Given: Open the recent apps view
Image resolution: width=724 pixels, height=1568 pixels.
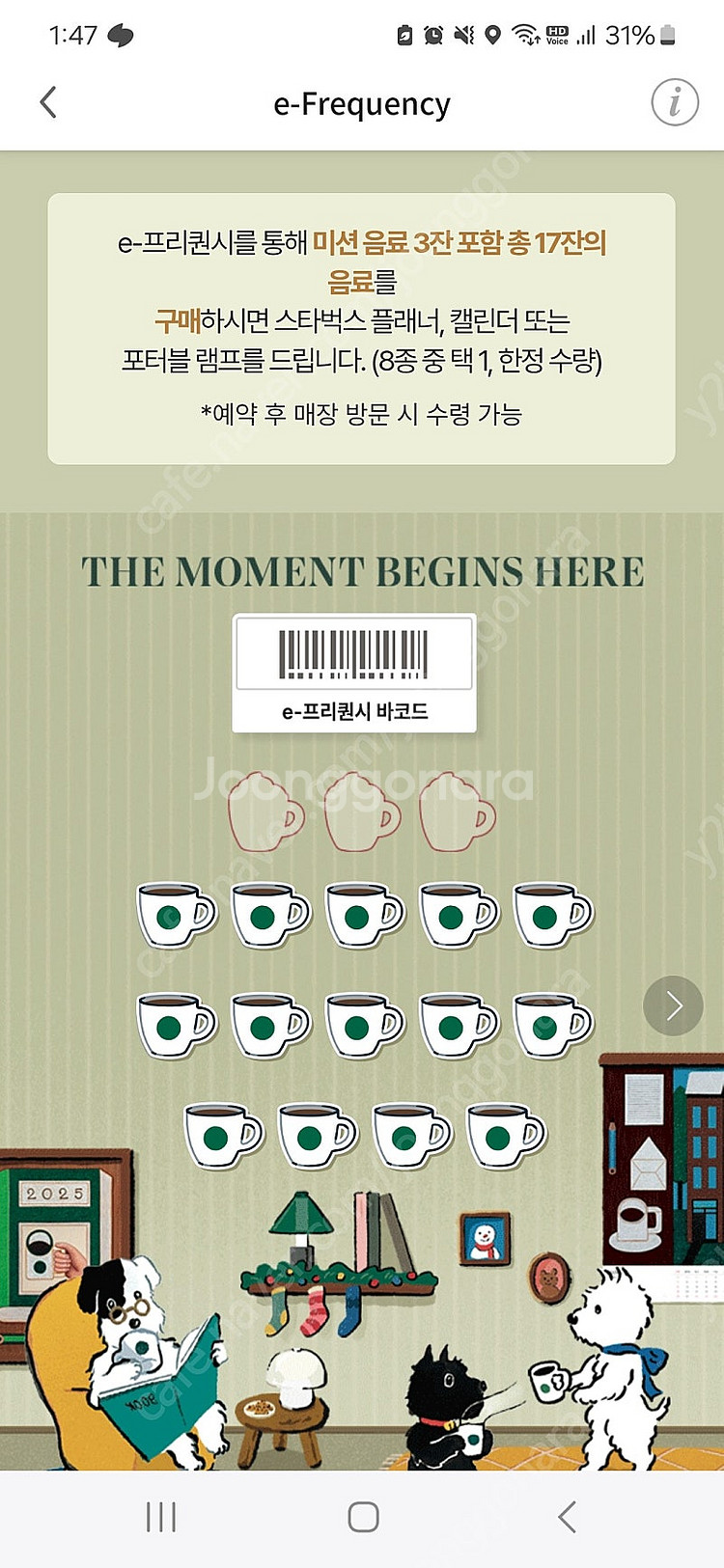Looking at the screenshot, I should 161,1517.
